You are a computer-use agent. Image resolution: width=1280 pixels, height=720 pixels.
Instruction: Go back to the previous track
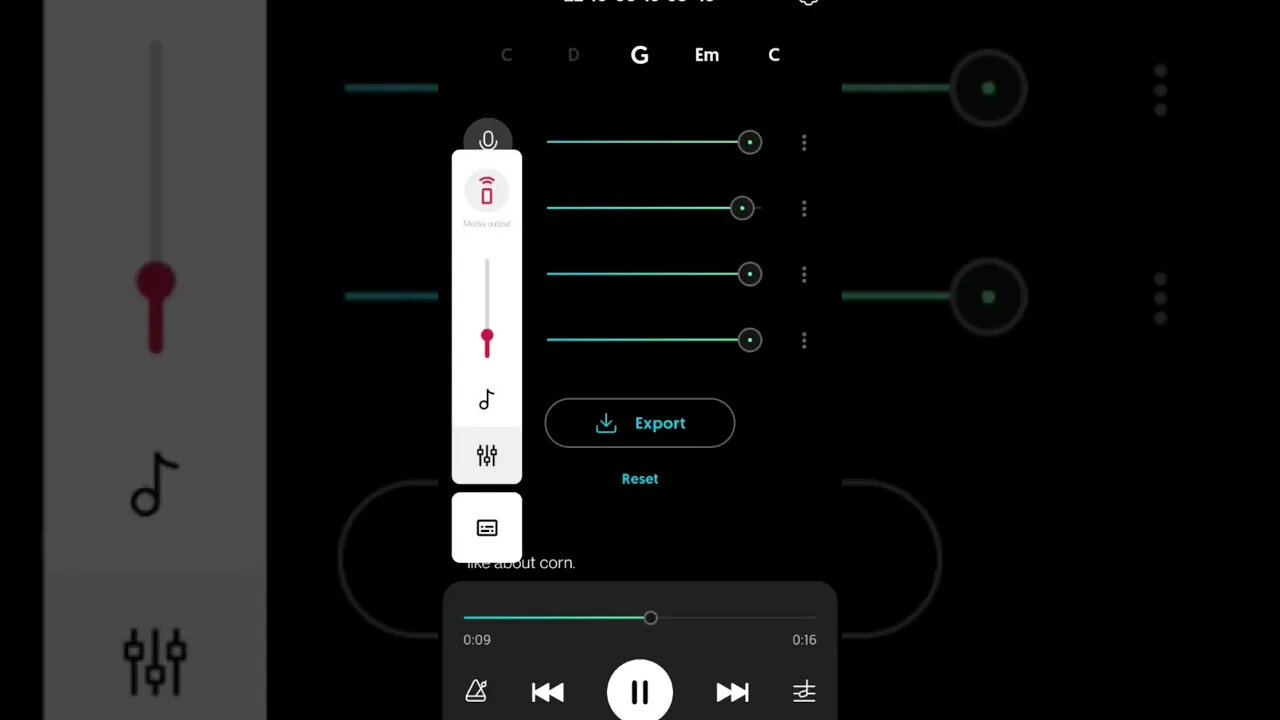[547, 692]
